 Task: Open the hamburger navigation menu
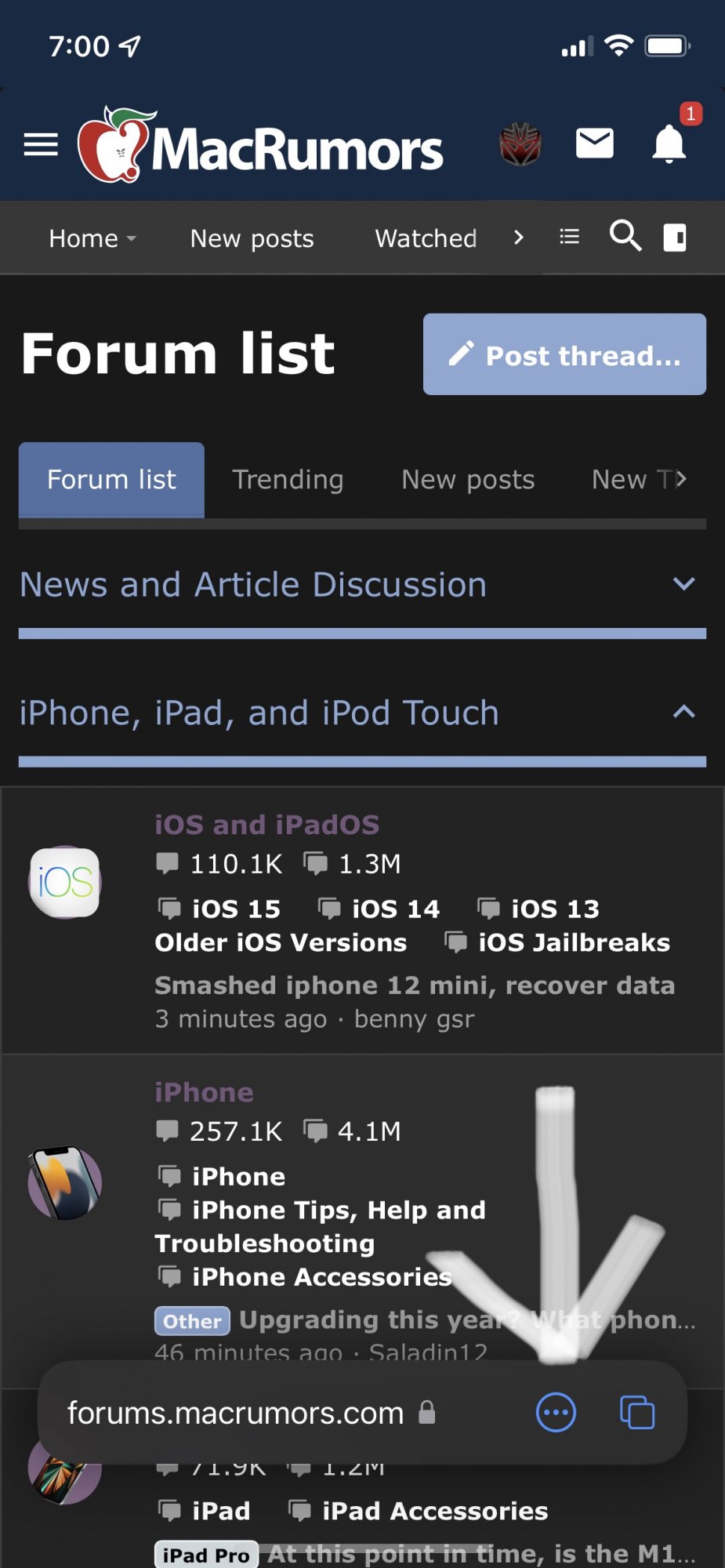pyautogui.click(x=41, y=145)
